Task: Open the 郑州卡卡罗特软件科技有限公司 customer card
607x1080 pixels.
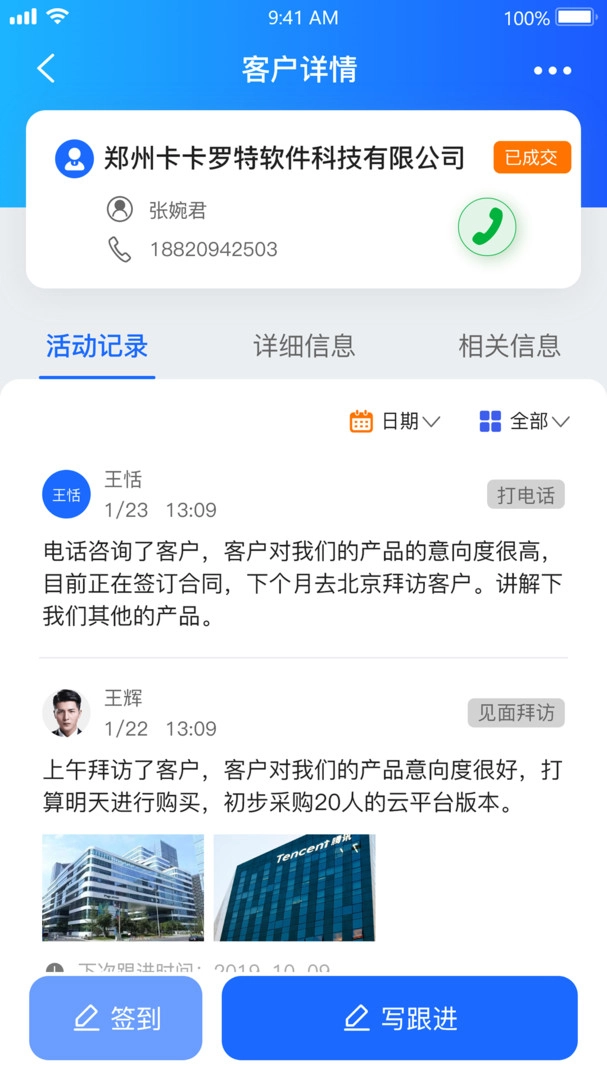Action: point(284,158)
